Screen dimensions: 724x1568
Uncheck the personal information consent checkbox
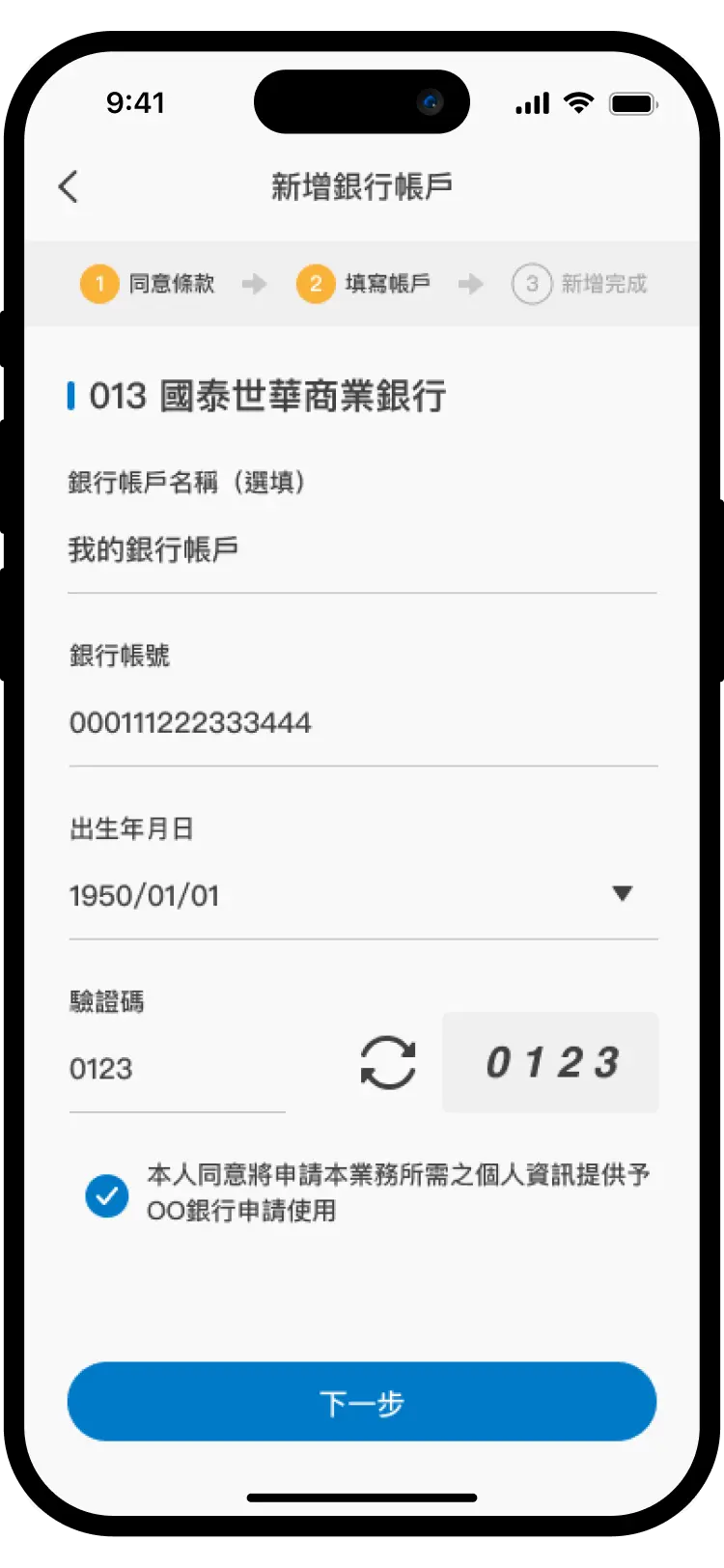(107, 1195)
